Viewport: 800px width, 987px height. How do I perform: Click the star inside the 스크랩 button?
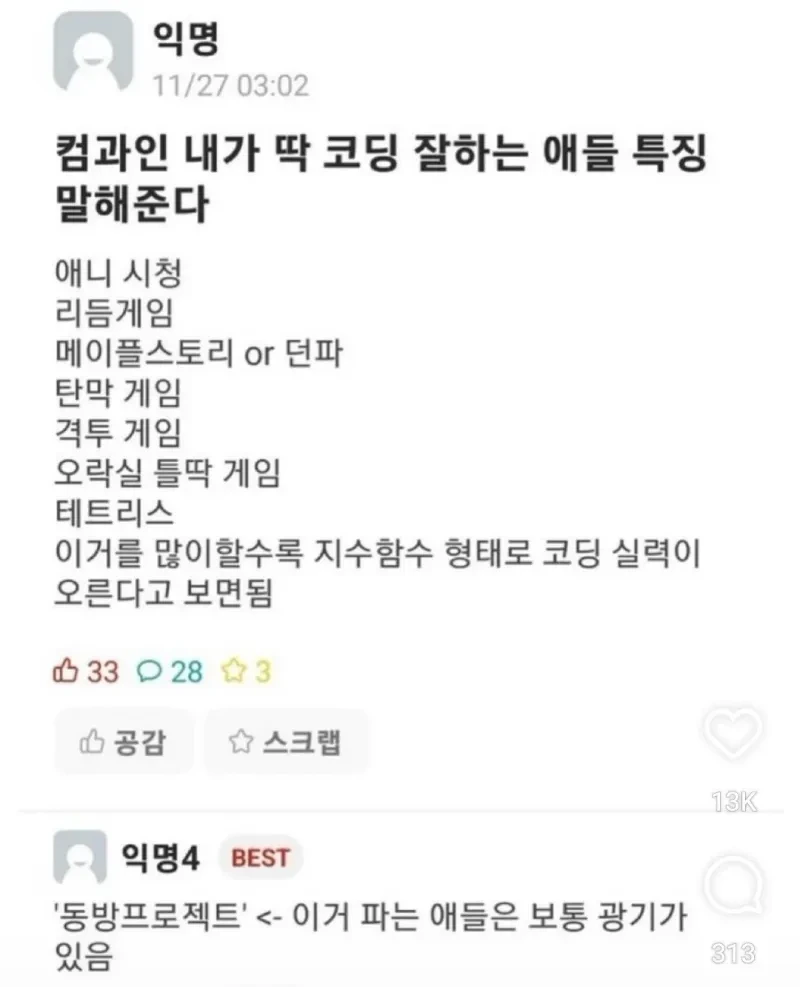point(240,741)
